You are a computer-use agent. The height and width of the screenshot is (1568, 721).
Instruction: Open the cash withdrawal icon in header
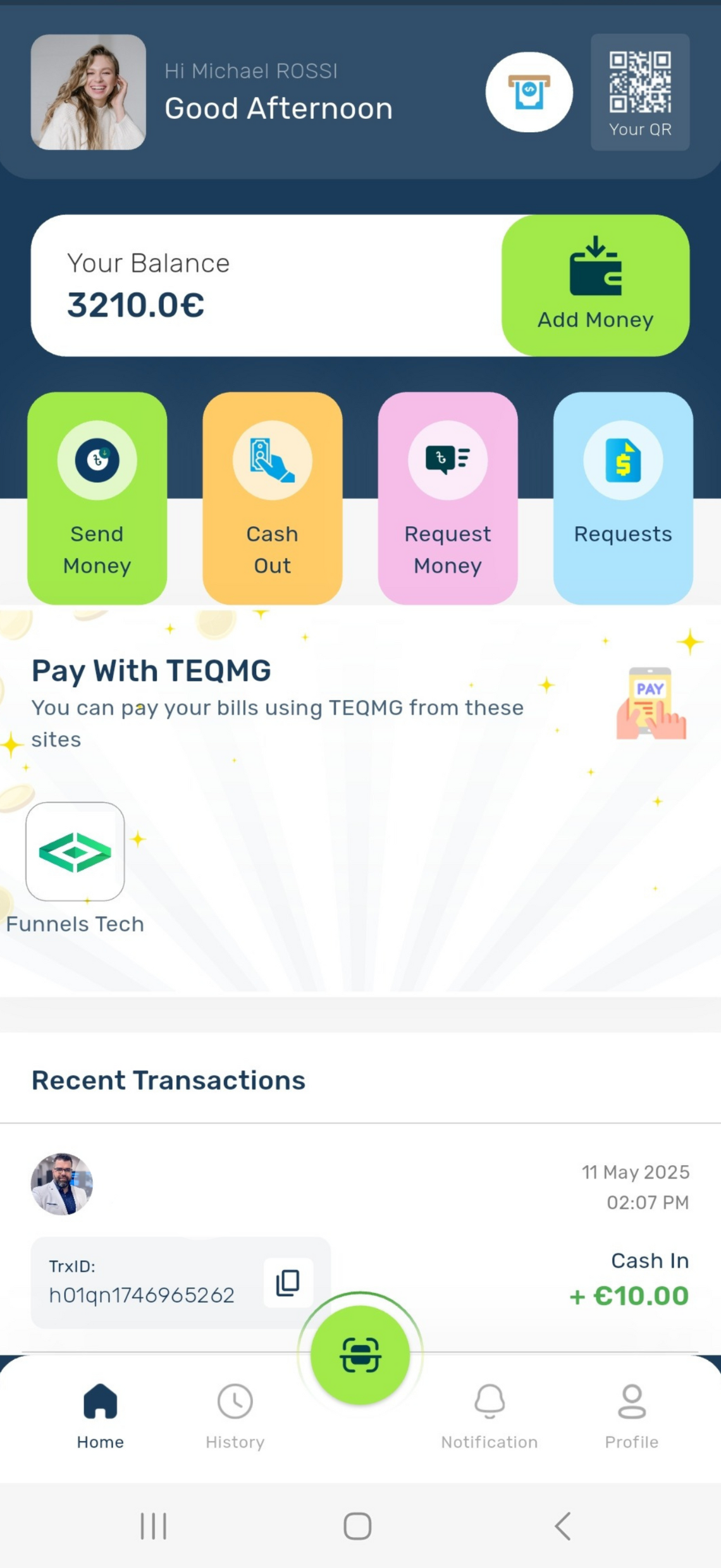click(529, 92)
